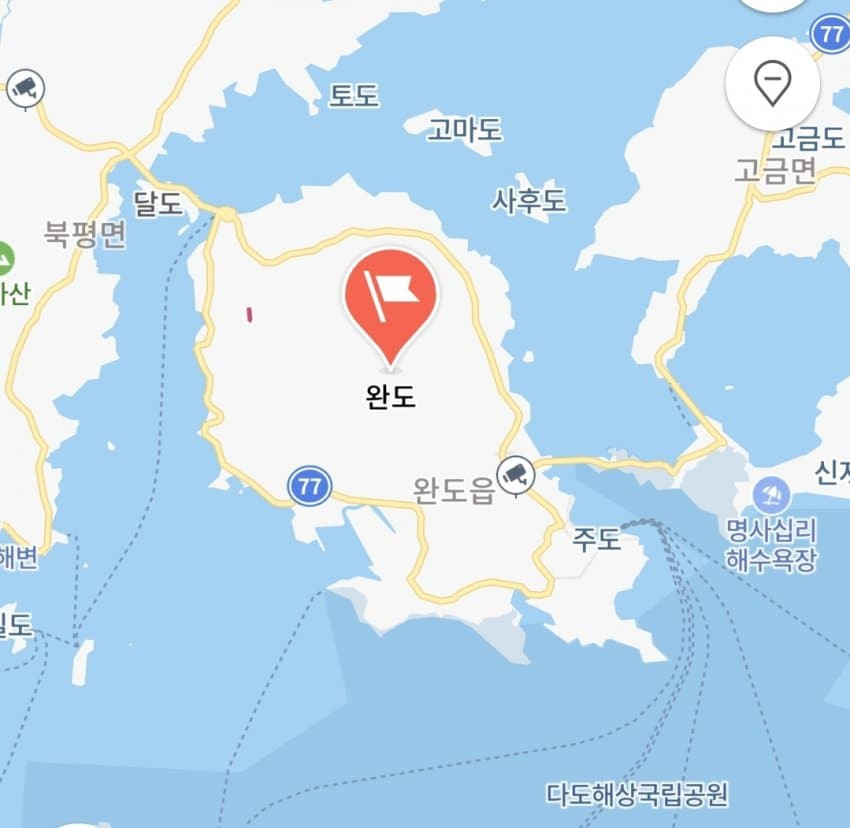
Task: Tap the round pin button at top right
Action: pyautogui.click(x=773, y=84)
